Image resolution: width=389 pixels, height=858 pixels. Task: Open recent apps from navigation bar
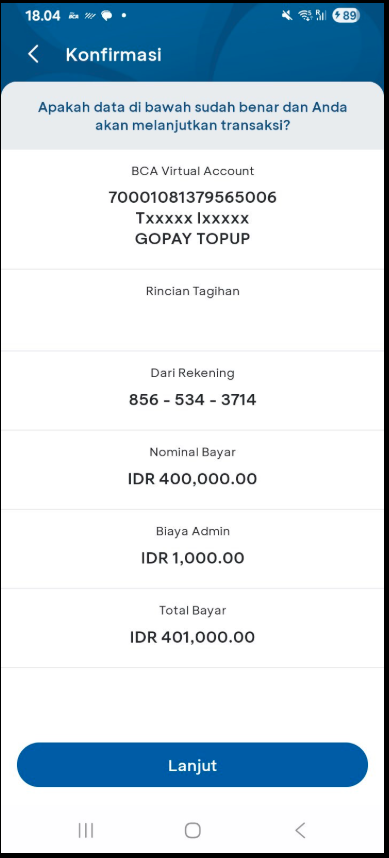[86, 830]
